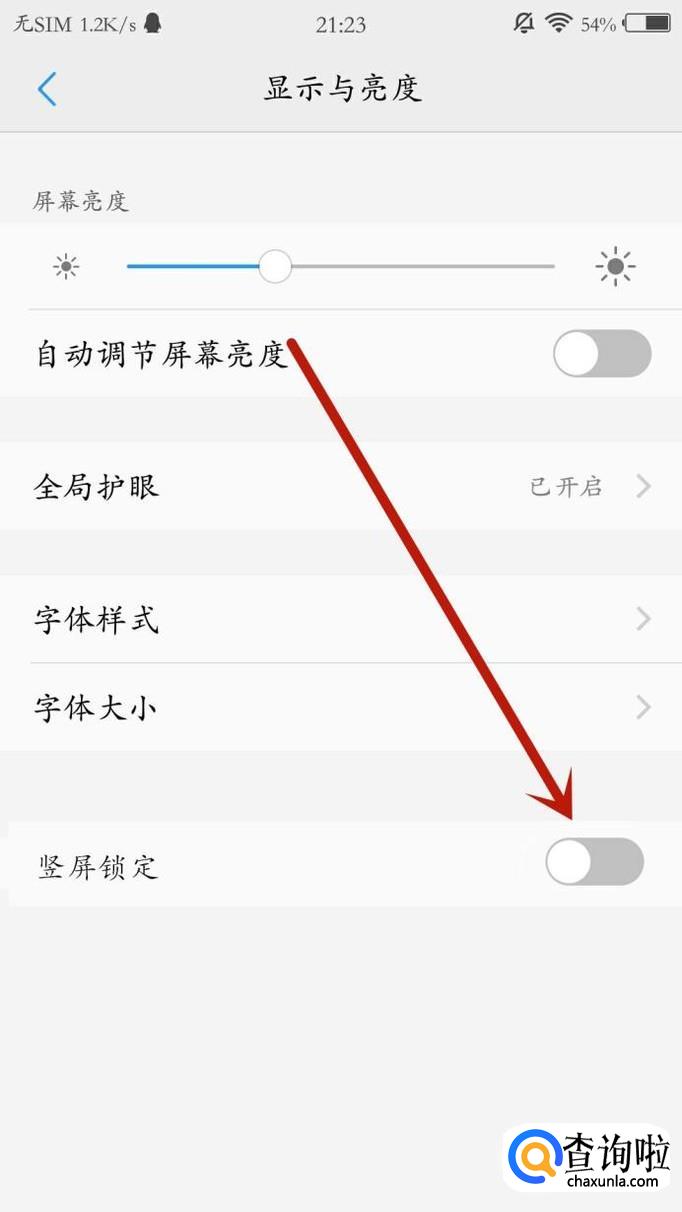Go back from 显示与亮度 settings
Viewport: 682px width, 1212px height.
pos(47,89)
